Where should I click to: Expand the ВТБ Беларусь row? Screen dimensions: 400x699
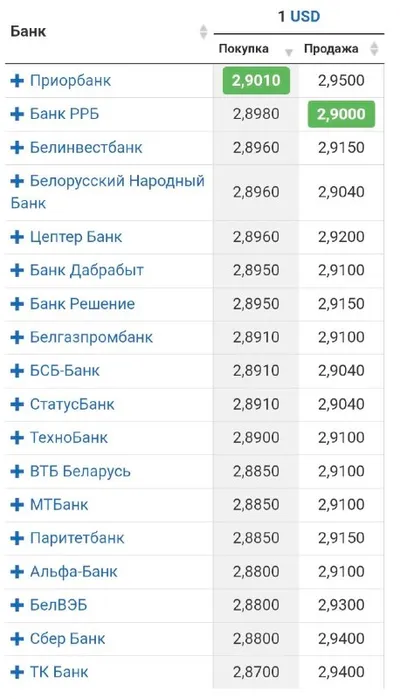click(x=17, y=471)
